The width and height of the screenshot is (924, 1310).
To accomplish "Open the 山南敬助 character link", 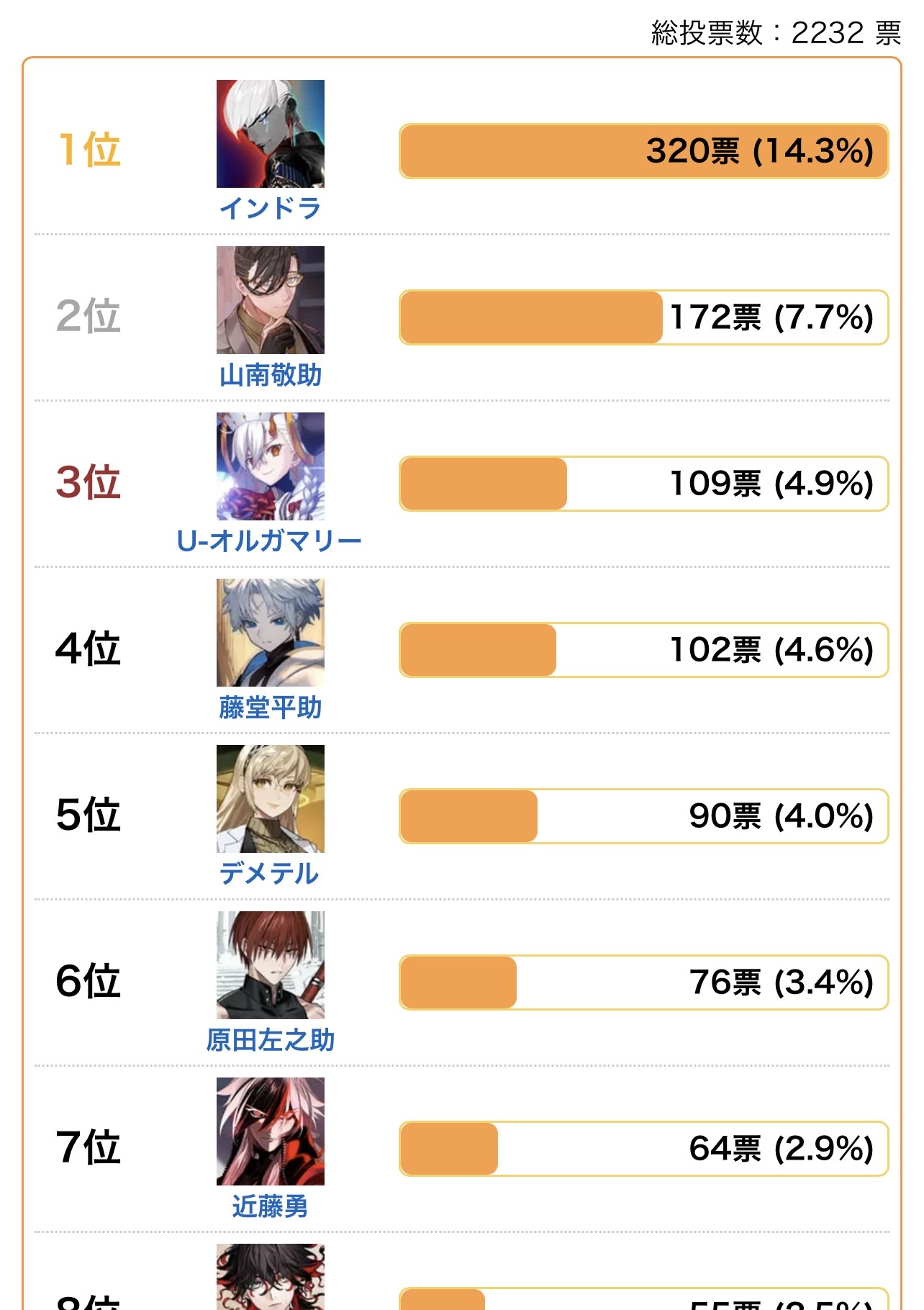I will 270,375.
